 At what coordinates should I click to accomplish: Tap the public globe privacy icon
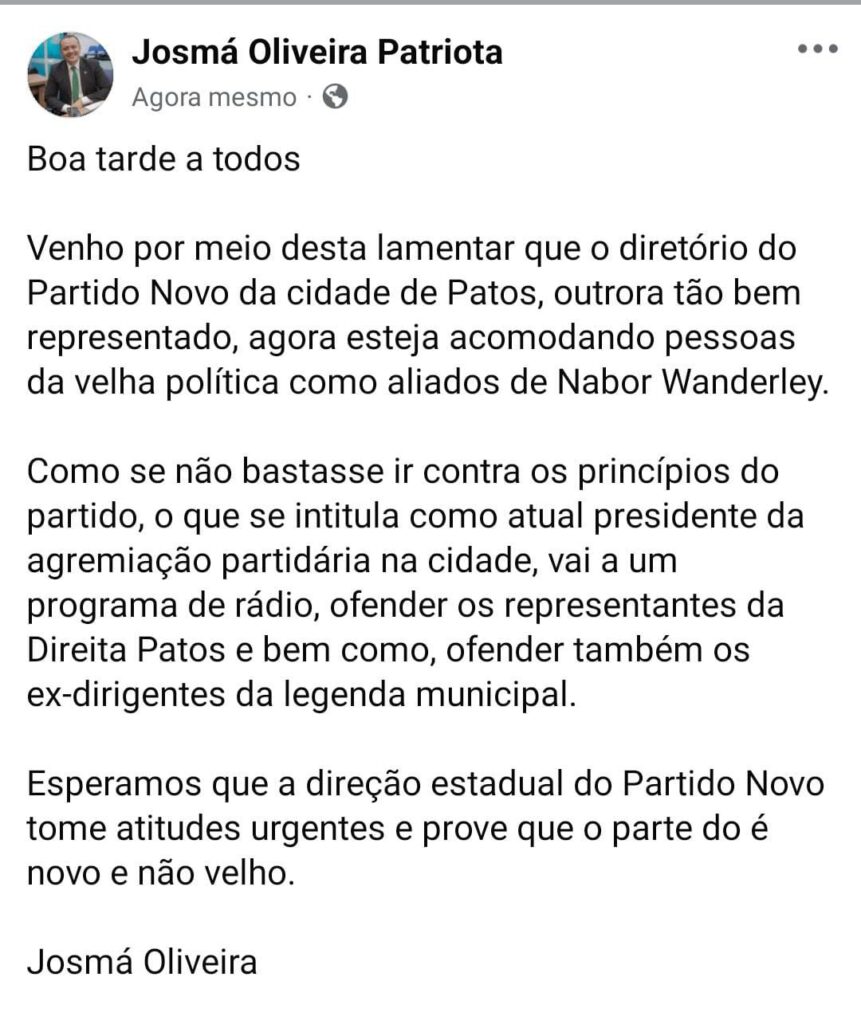(336, 97)
